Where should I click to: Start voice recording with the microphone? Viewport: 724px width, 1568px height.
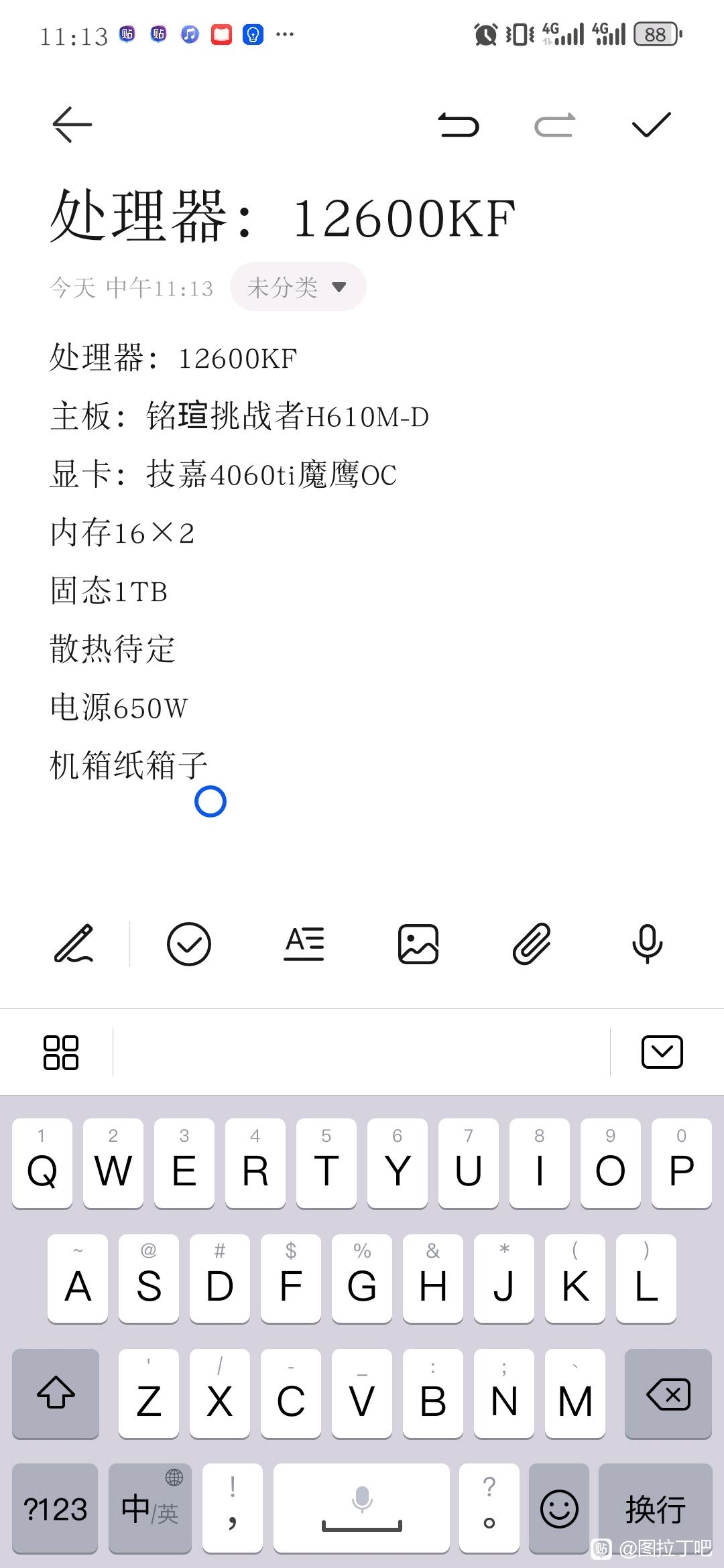tap(647, 944)
